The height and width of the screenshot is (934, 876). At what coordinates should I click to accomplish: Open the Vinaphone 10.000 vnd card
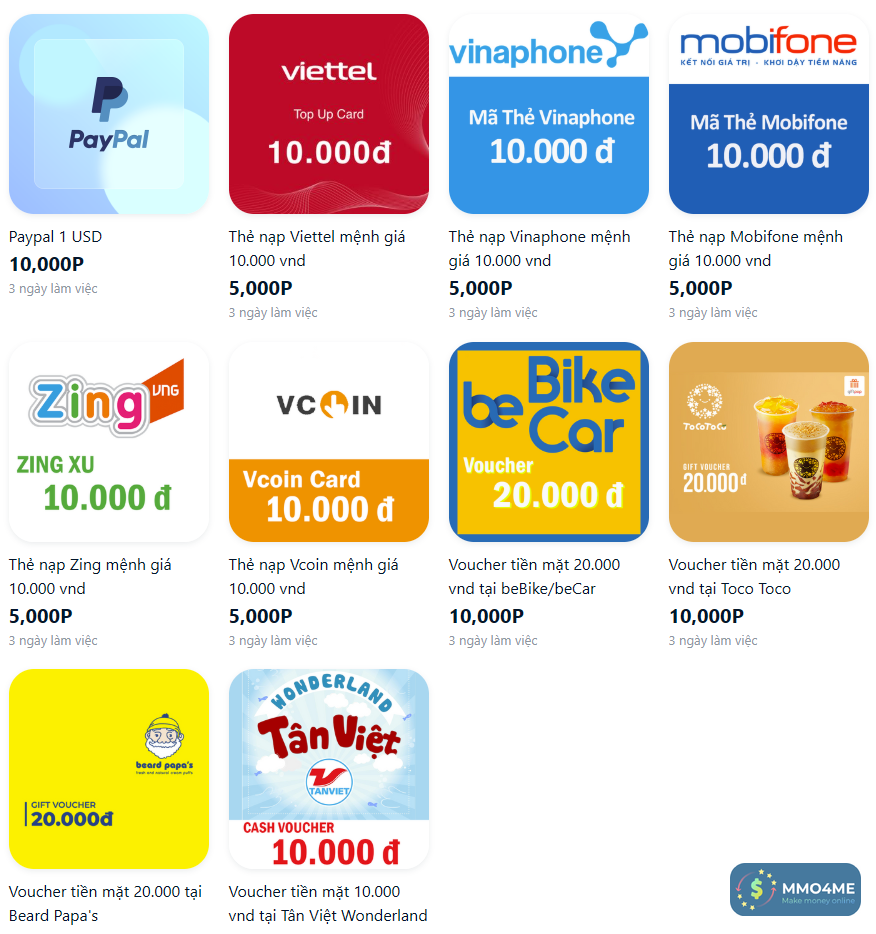coord(549,114)
